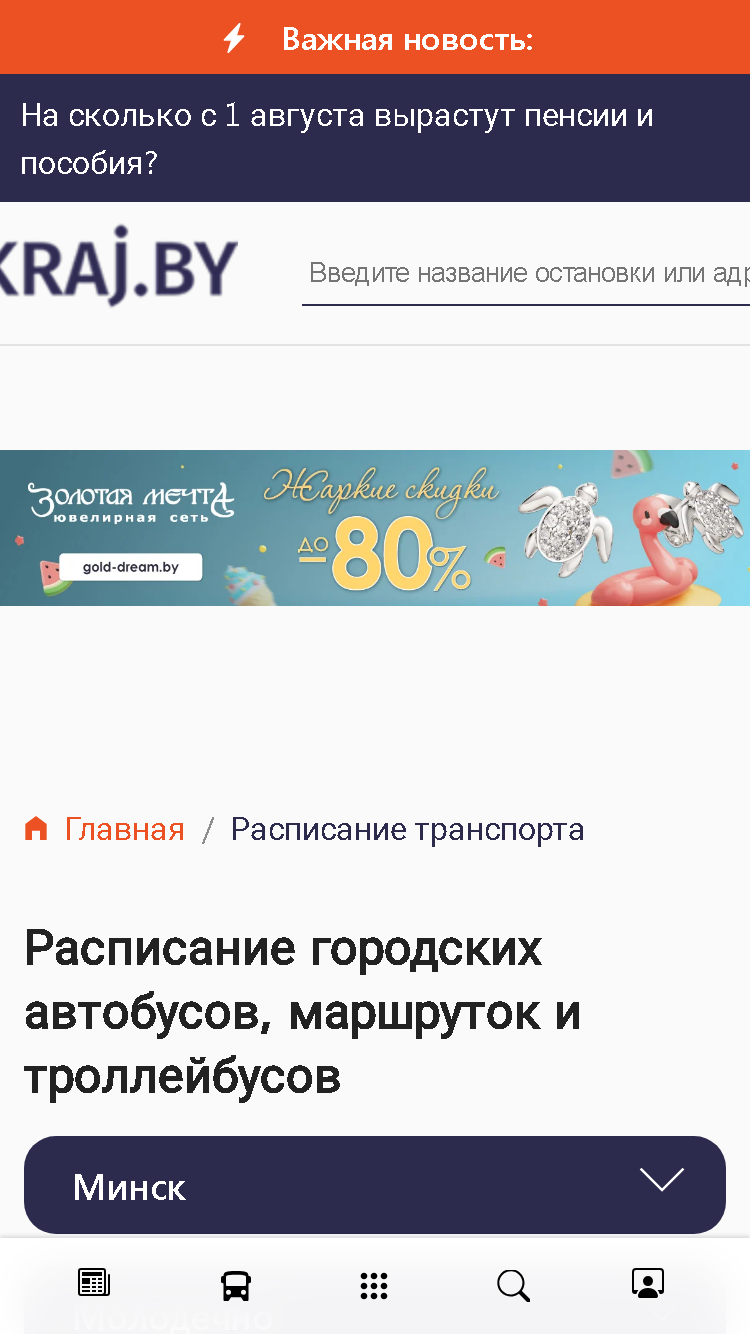Open the search magnifier in bottom bar
Image resolution: width=750 pixels, height=1334 pixels.
[x=513, y=1285]
